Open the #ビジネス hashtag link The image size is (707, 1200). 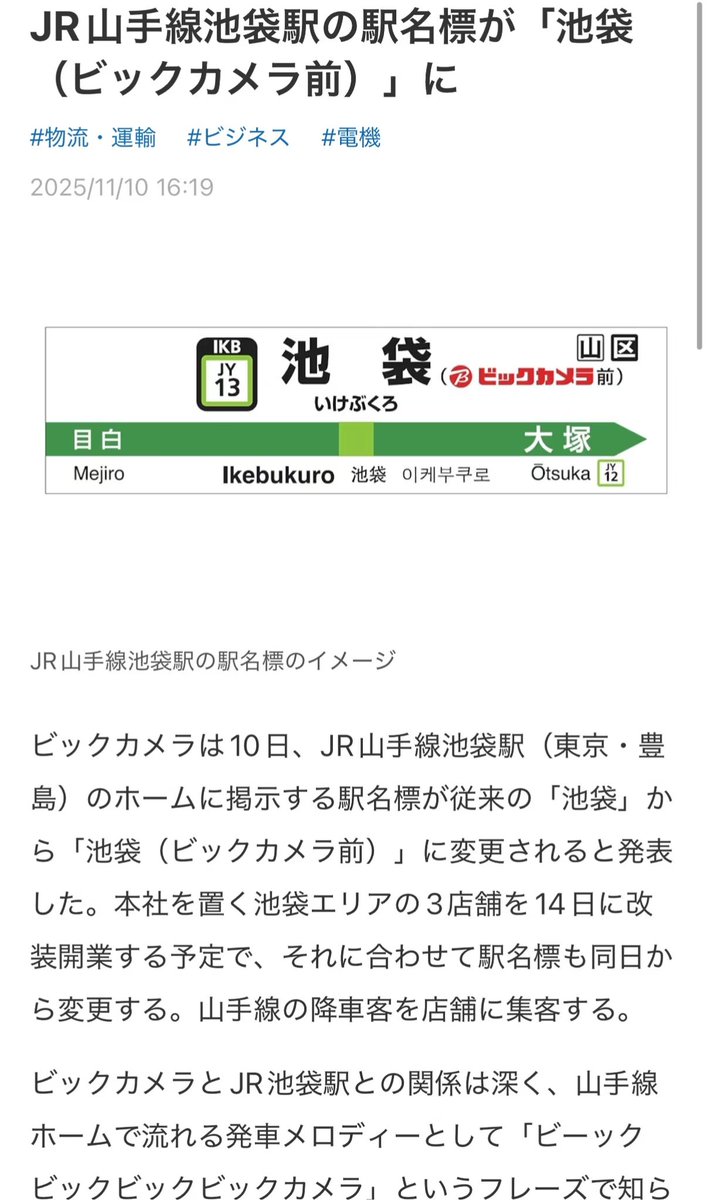[x=238, y=138]
